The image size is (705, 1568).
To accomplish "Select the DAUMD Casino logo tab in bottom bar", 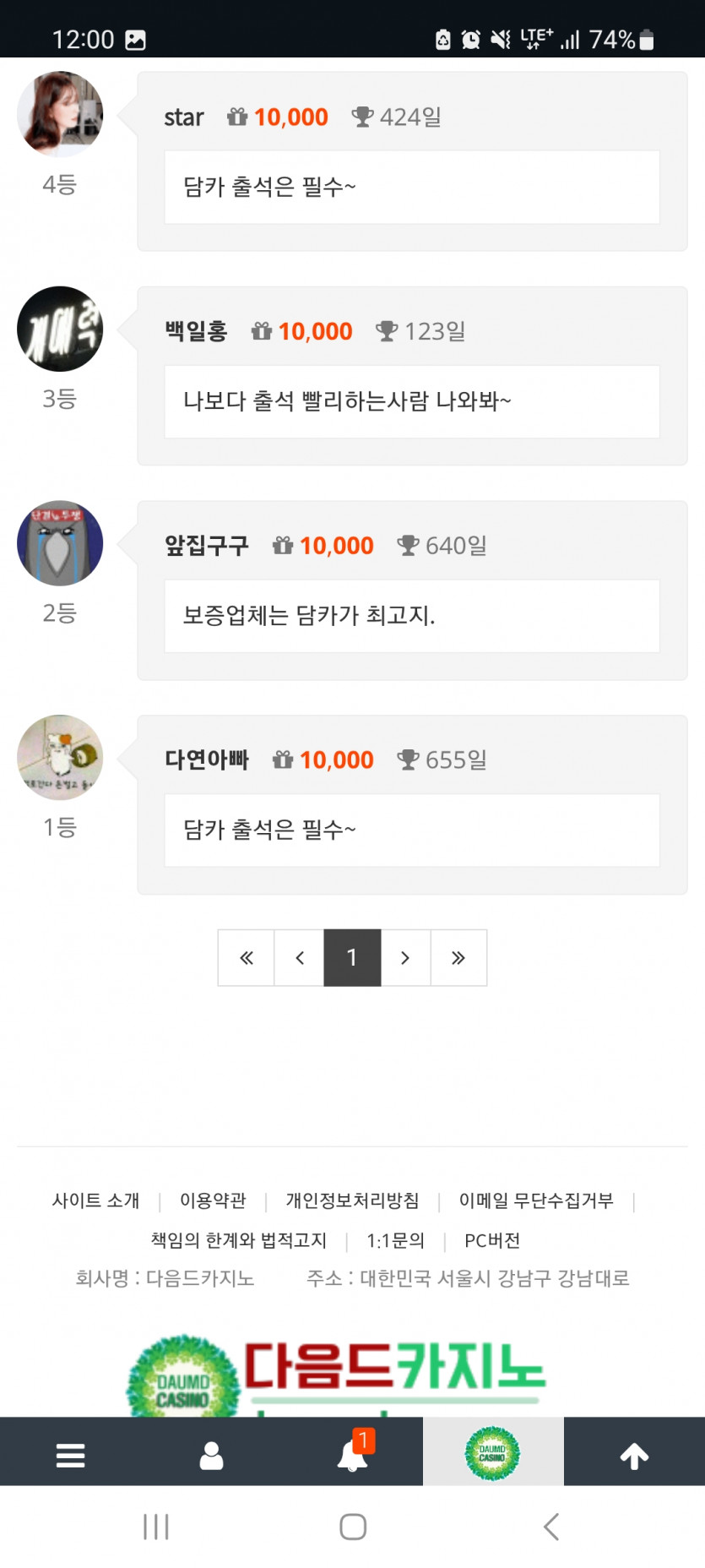I will 493,1451.
